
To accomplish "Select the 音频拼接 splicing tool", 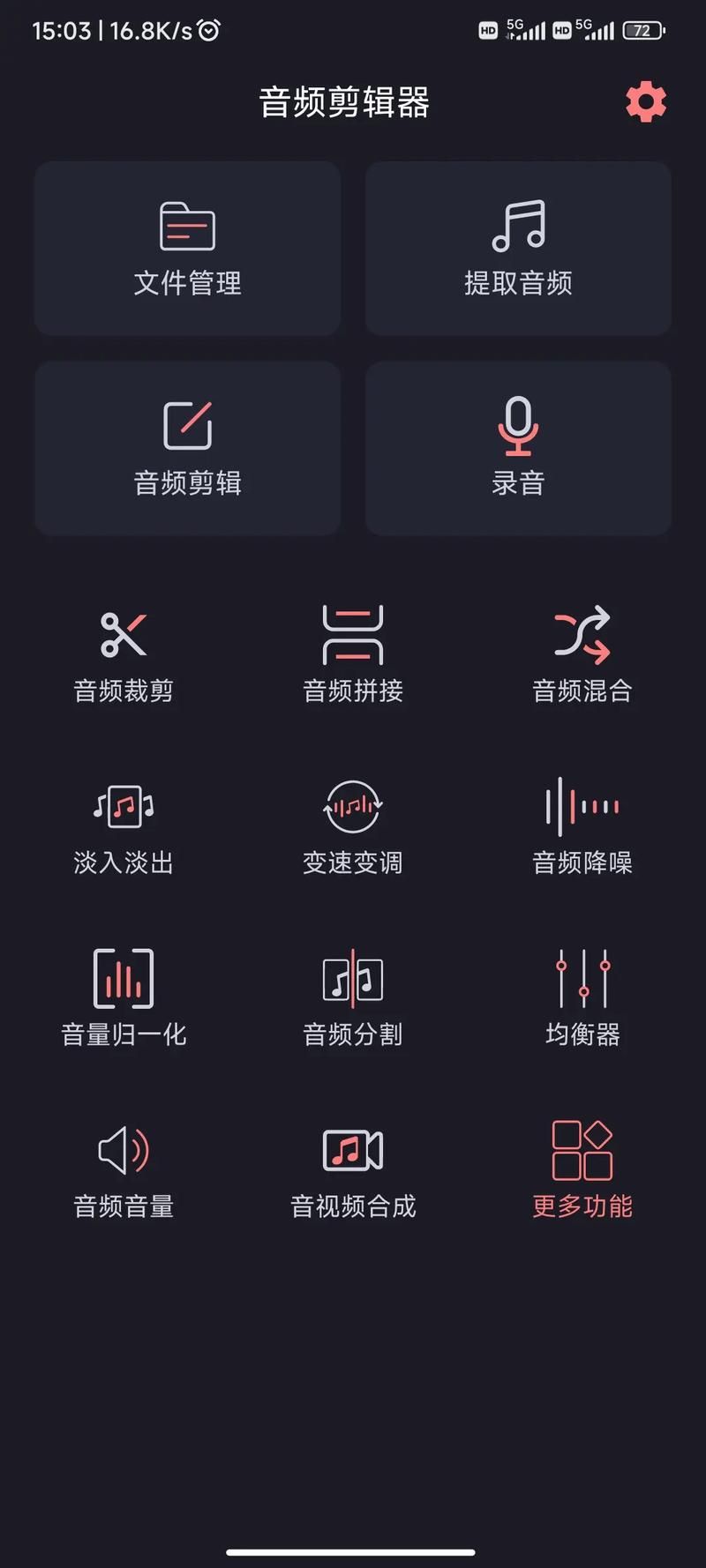I will [352, 653].
